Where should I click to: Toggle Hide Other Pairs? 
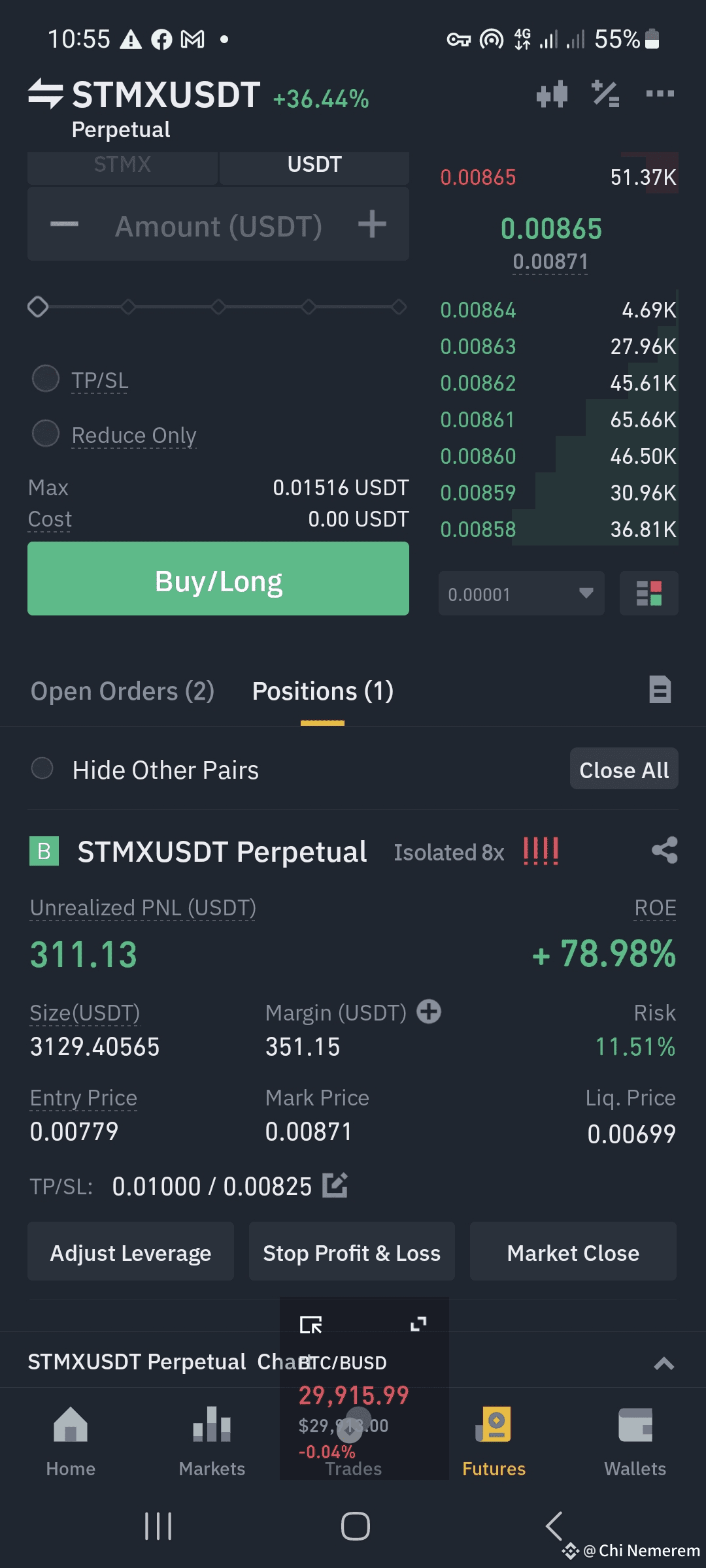[x=43, y=769]
